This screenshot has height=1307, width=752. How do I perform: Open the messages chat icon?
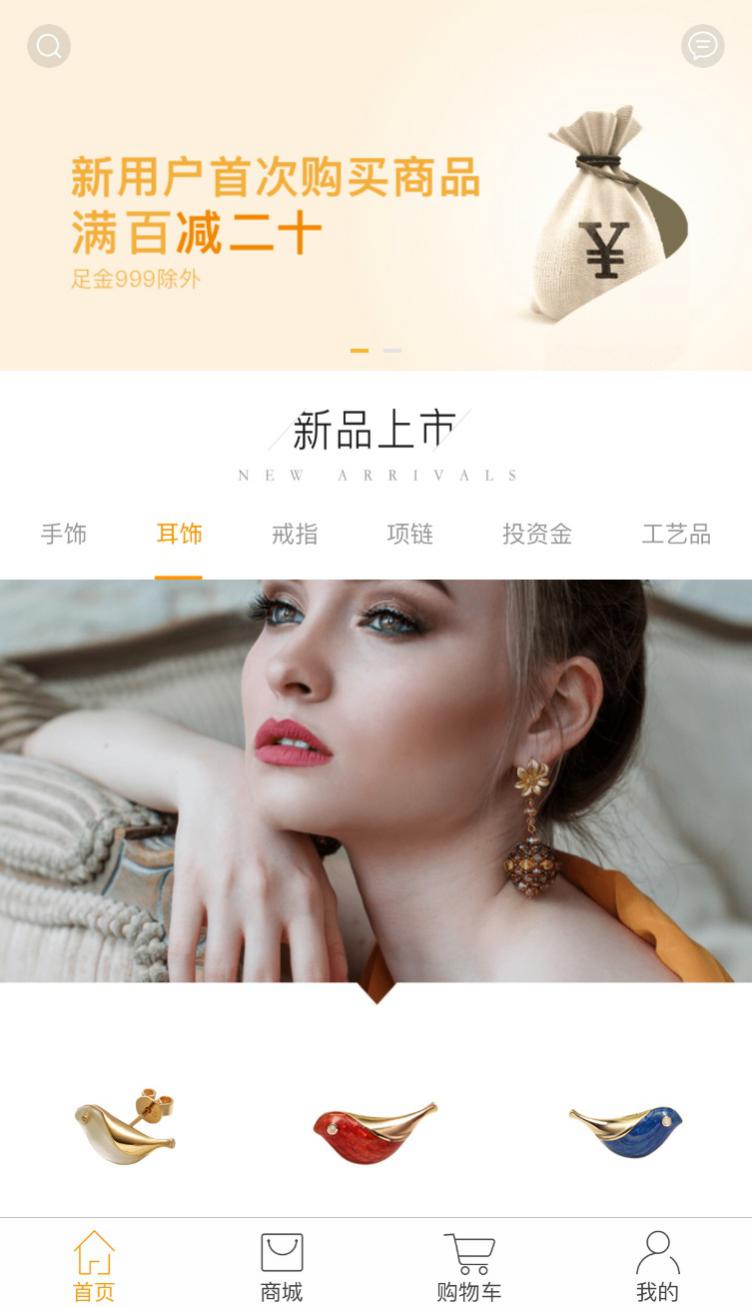click(702, 46)
